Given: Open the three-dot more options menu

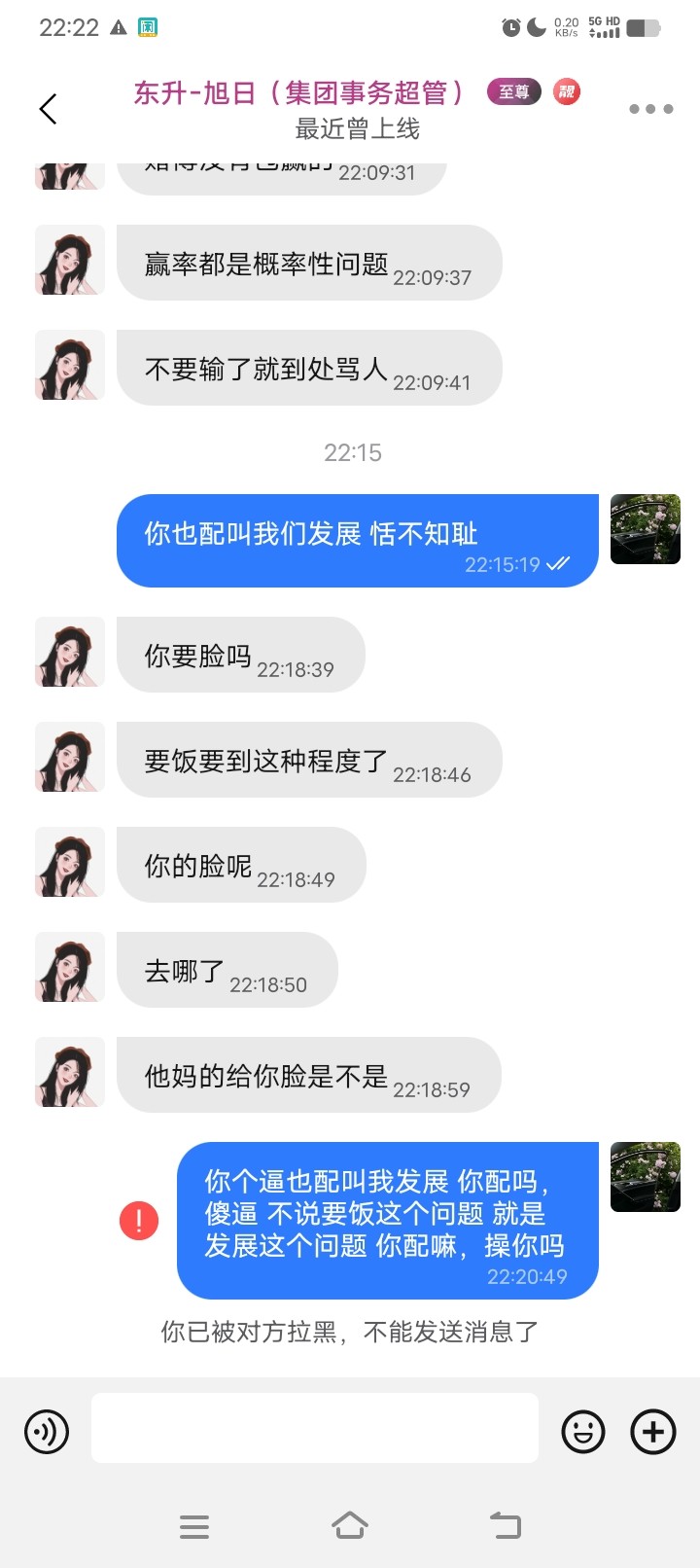Looking at the screenshot, I should [650, 109].
